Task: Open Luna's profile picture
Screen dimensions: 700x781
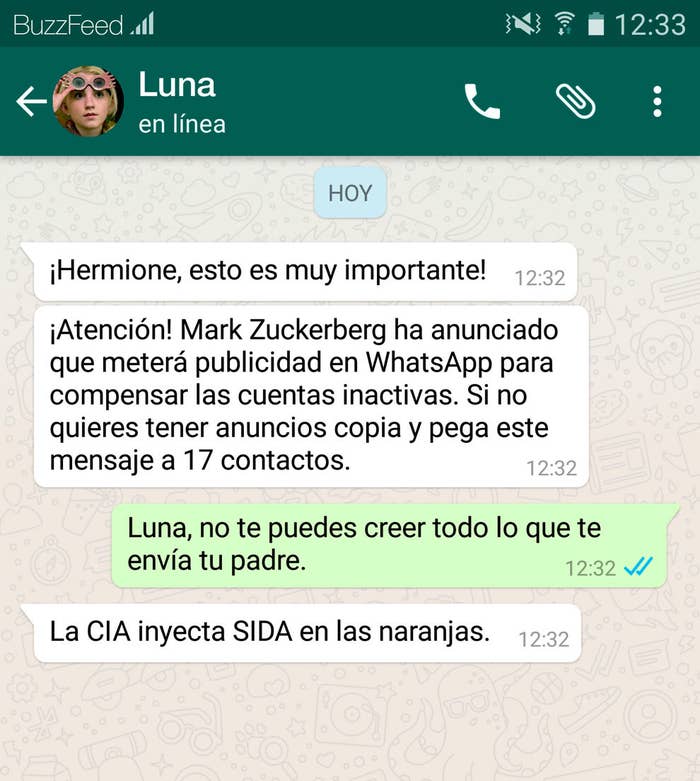Action: click(88, 101)
